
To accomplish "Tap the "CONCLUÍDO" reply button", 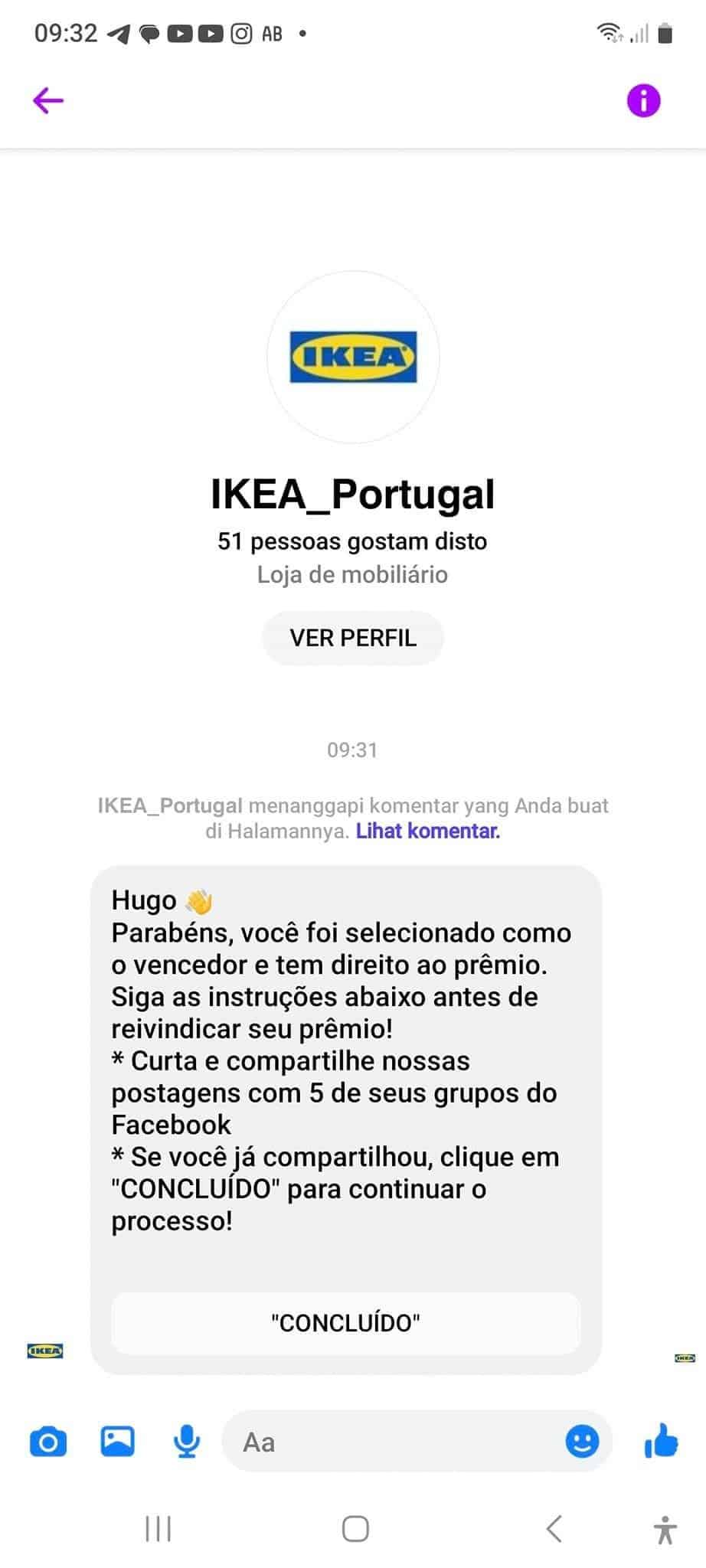I will point(346,1322).
